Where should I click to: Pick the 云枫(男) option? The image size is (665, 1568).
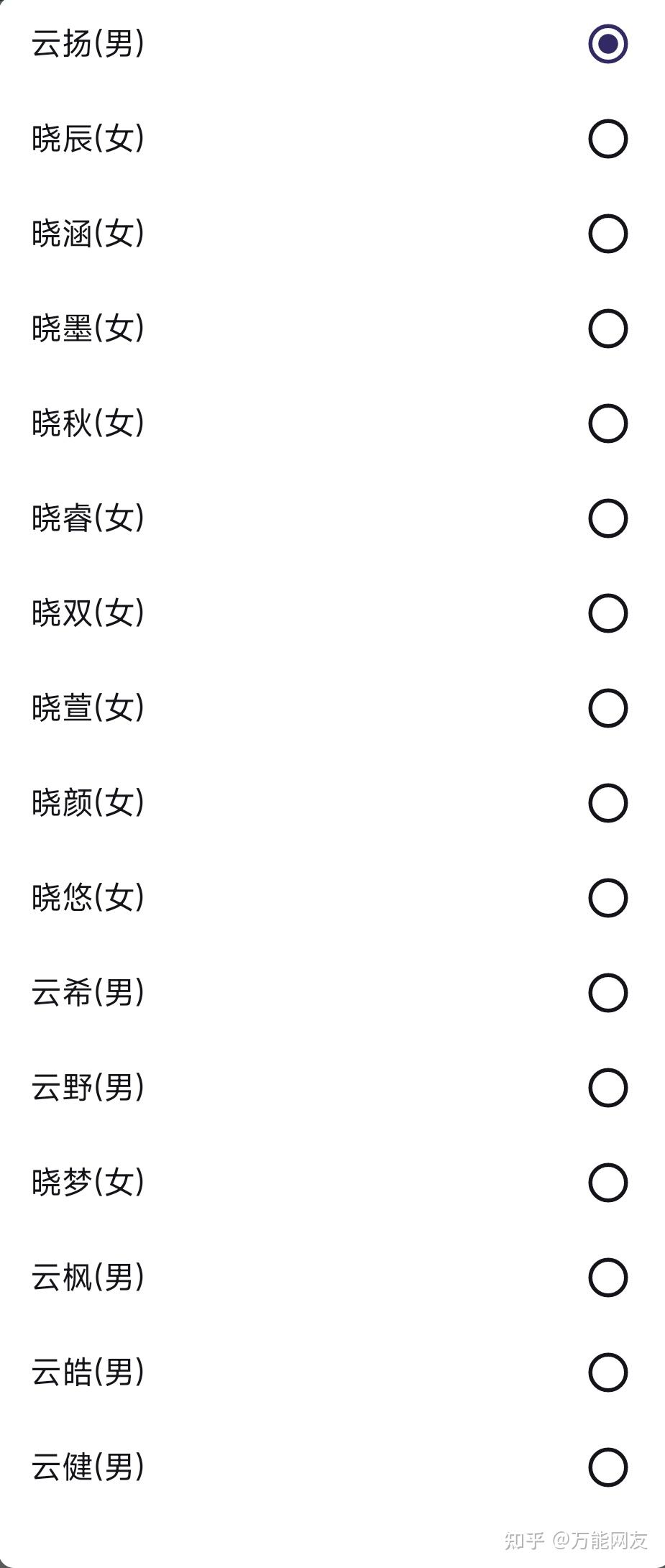coord(607,1278)
